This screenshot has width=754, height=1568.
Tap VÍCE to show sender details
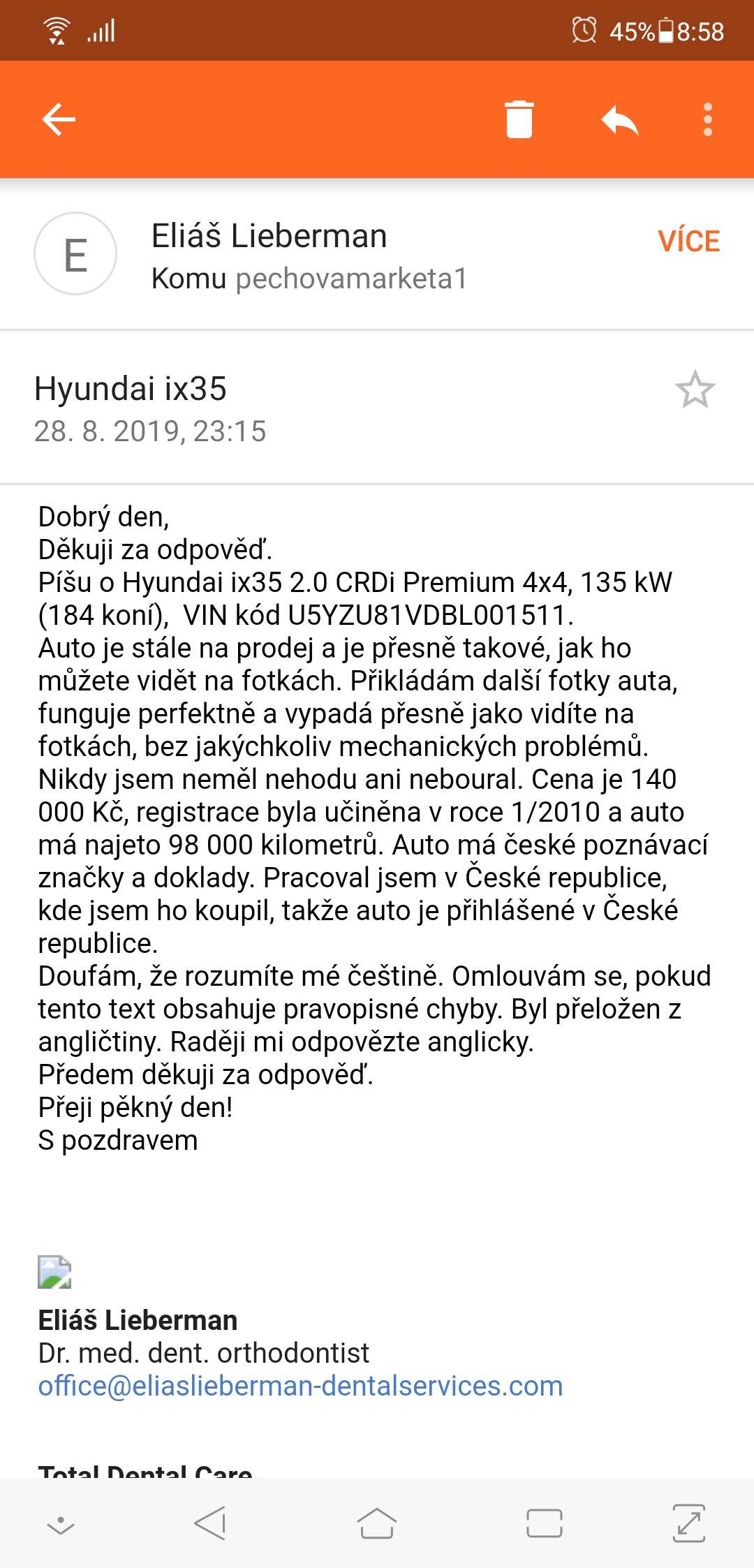[x=688, y=241]
